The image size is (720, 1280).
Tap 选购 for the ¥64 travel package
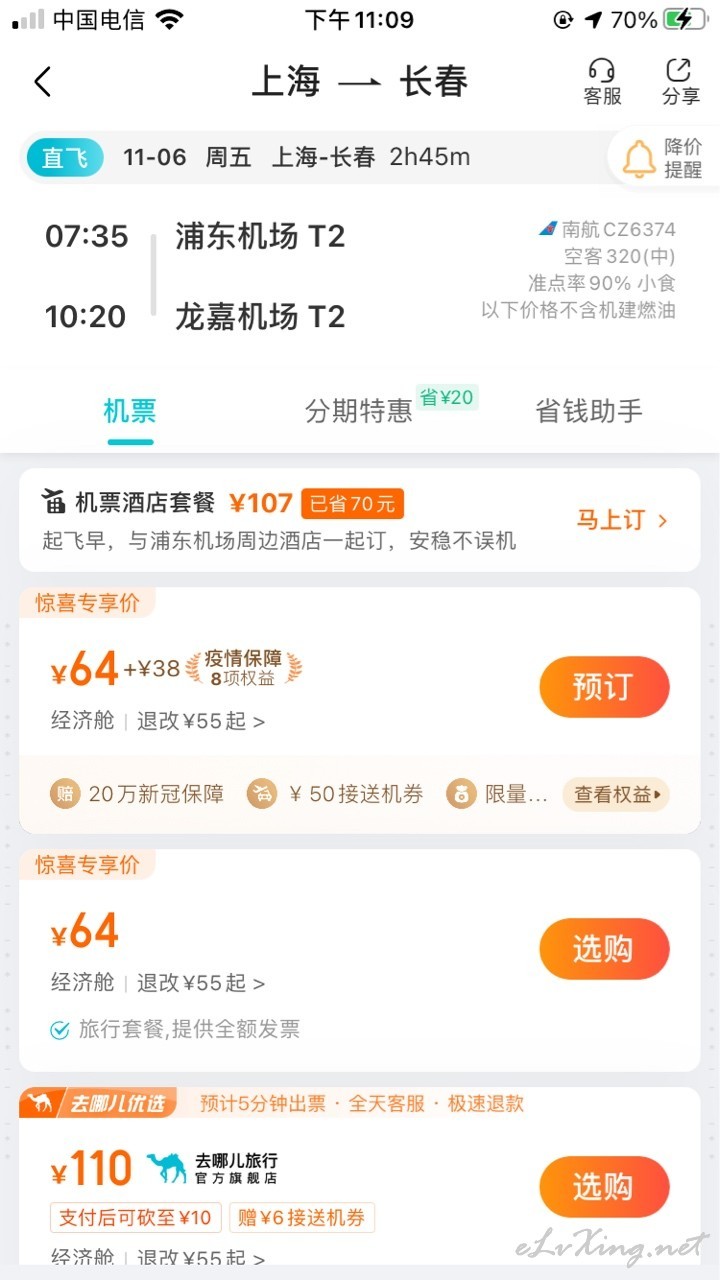604,949
